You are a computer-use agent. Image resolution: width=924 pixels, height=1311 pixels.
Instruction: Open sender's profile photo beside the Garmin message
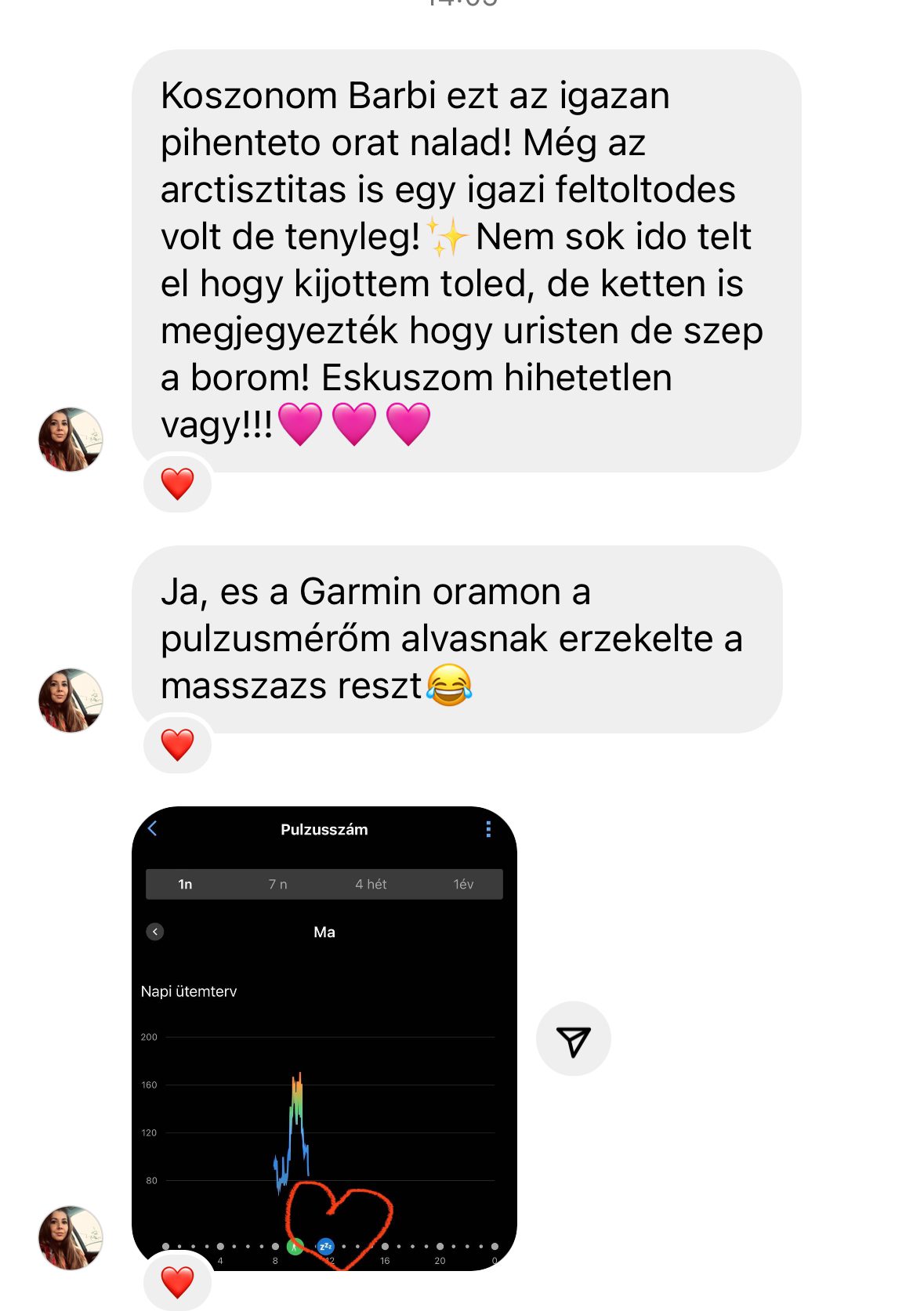pos(71,701)
